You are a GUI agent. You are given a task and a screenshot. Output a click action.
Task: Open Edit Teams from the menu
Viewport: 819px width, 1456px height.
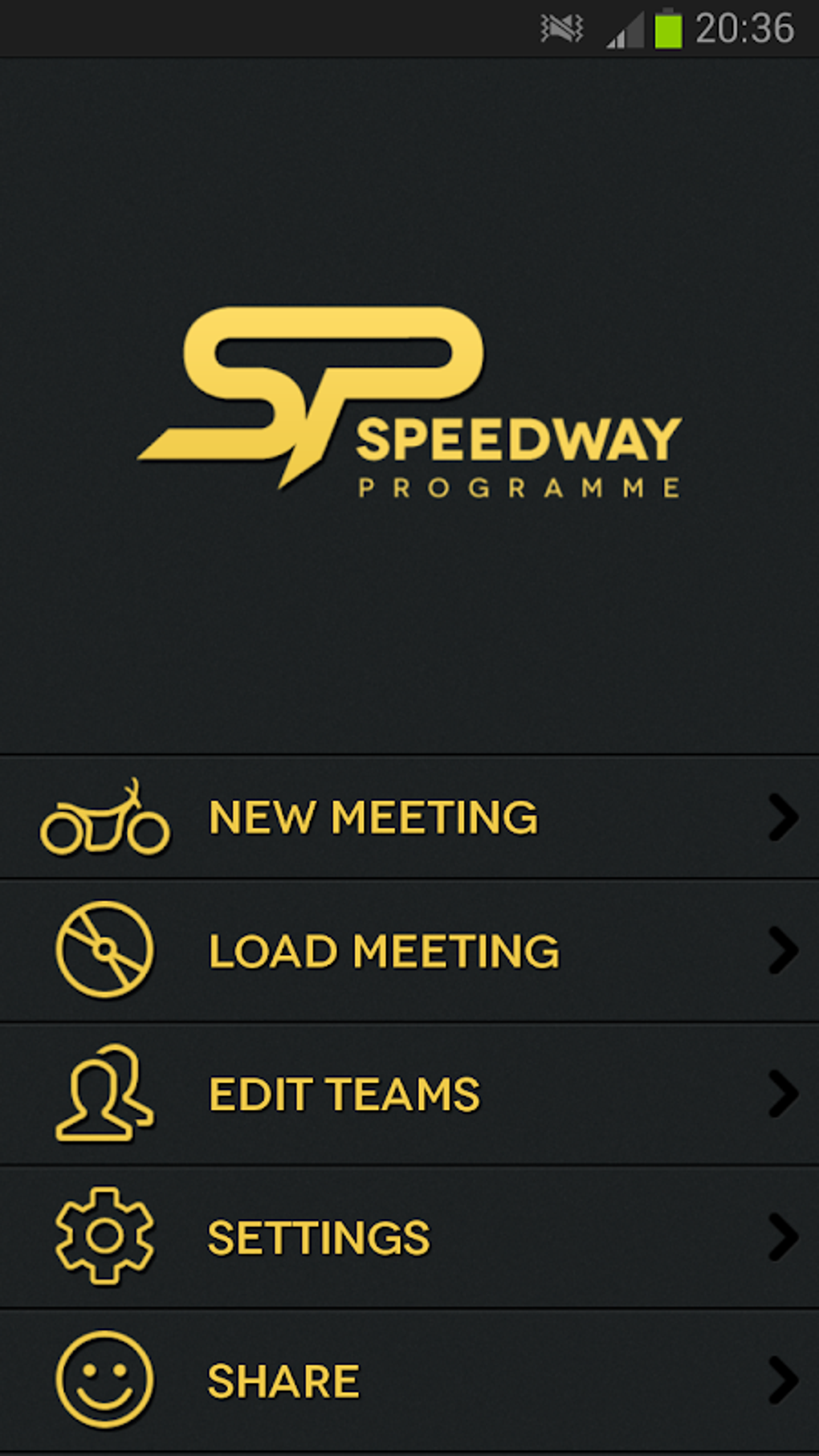click(344, 1092)
